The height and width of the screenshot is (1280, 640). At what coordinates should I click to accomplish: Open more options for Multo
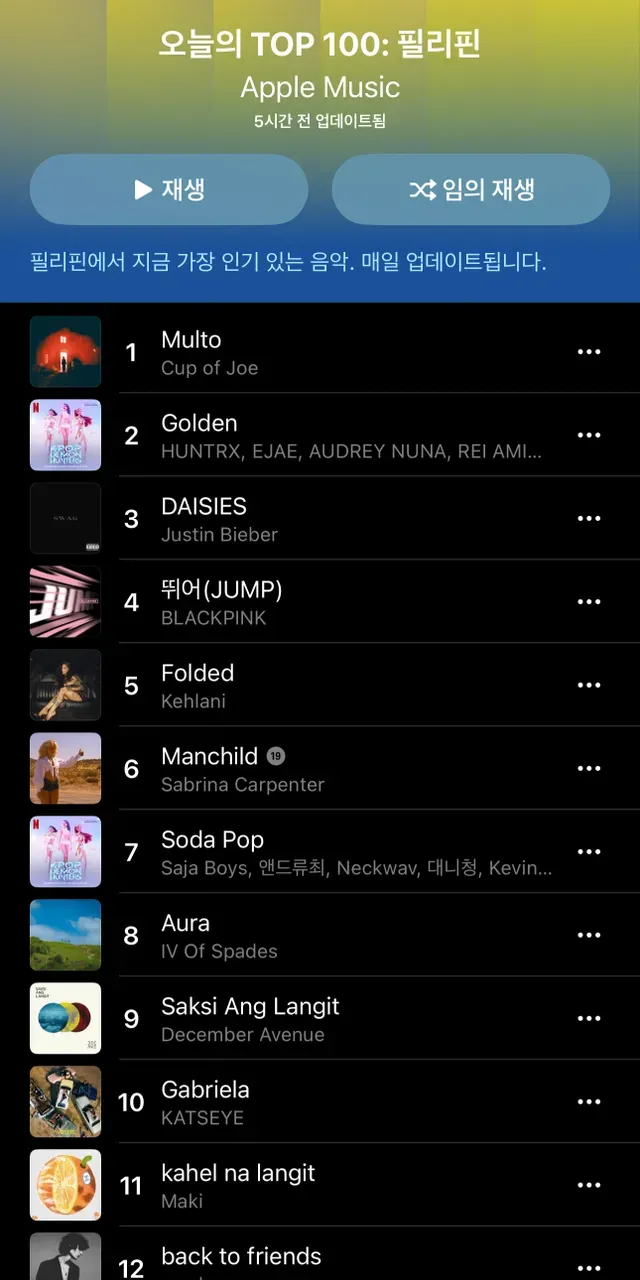pyautogui.click(x=589, y=352)
